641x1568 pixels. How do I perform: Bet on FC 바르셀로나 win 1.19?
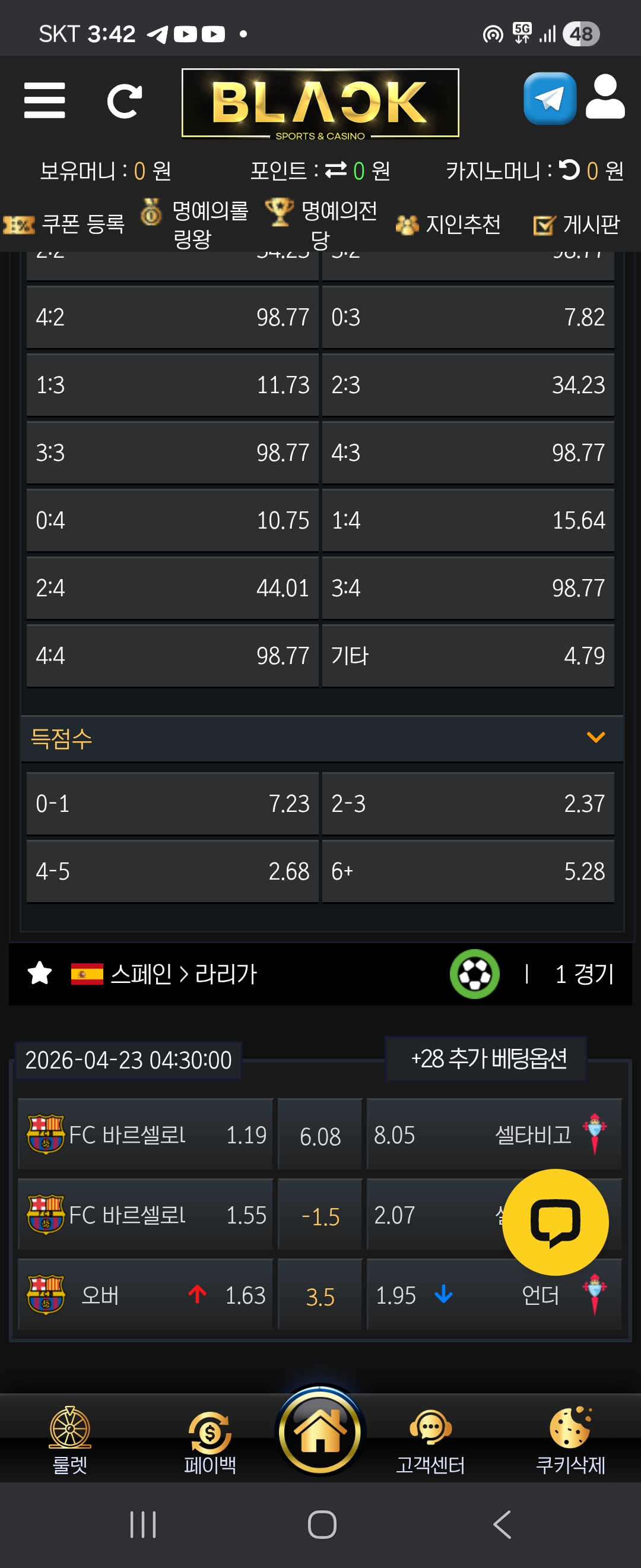(146, 1134)
